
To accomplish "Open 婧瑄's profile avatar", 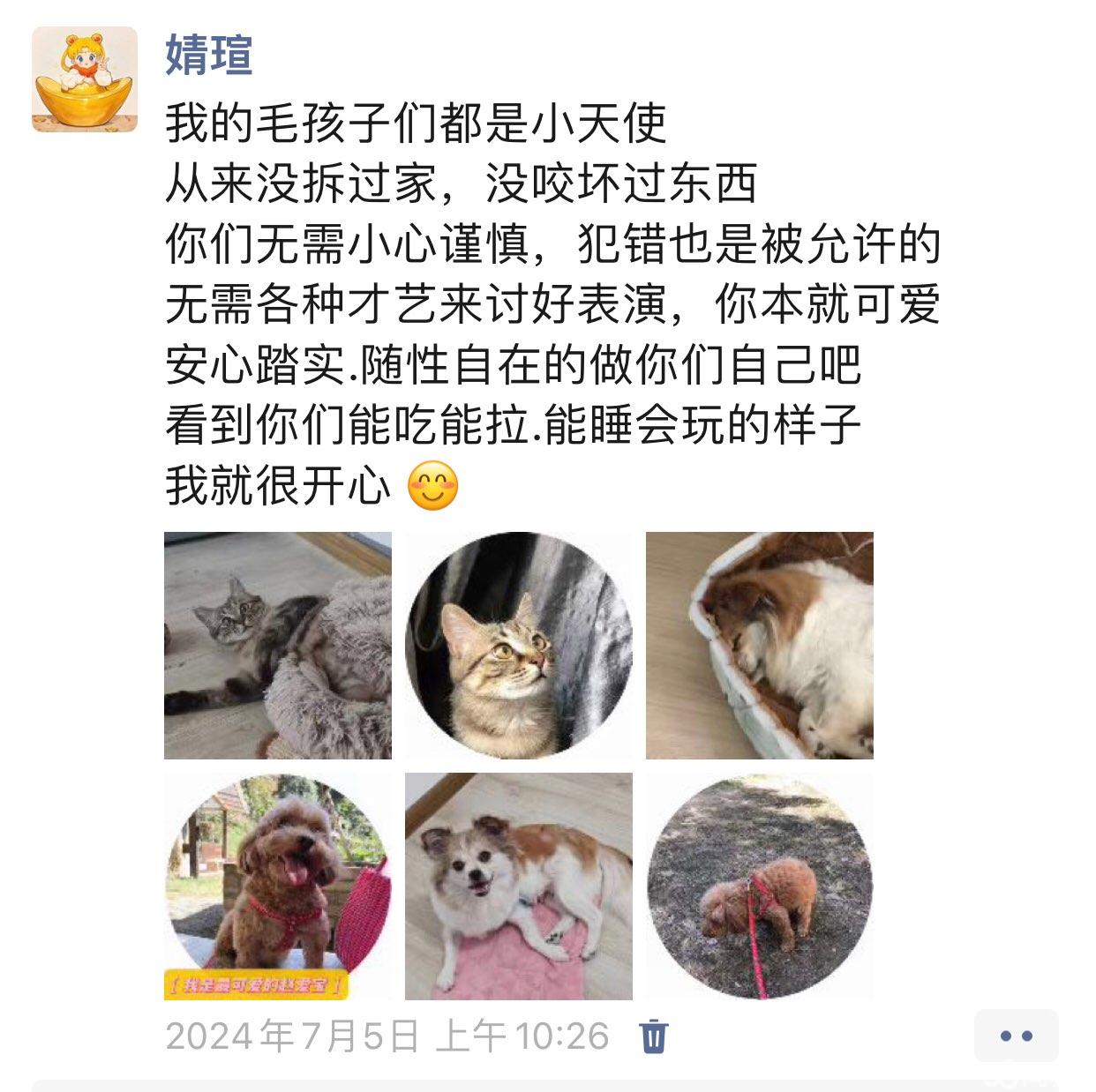I will pyautogui.click(x=85, y=79).
